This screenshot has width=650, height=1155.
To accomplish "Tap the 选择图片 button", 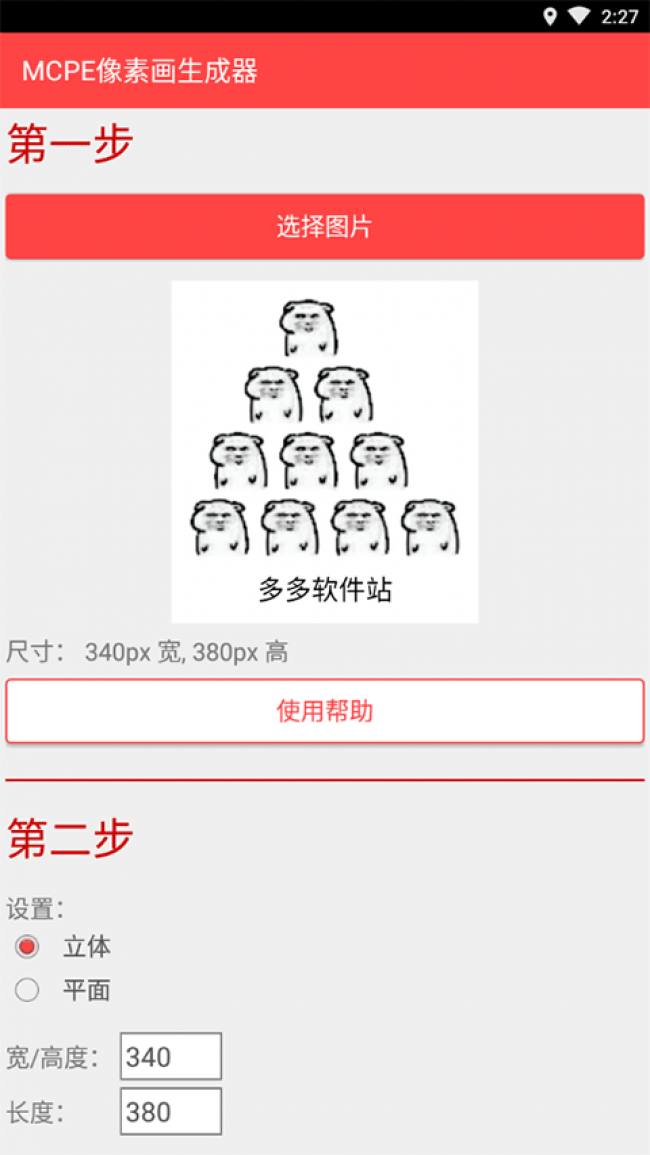I will pyautogui.click(x=324, y=227).
